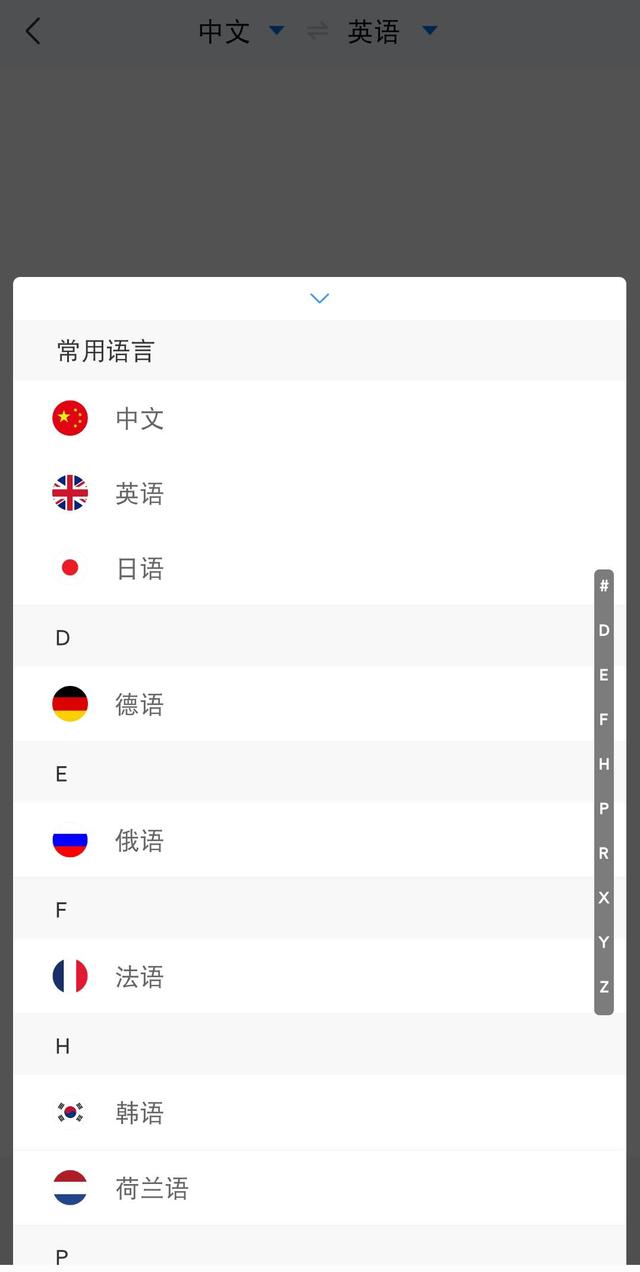The image size is (640, 1272).
Task: Select 法语 in the list
Action: (x=320, y=976)
